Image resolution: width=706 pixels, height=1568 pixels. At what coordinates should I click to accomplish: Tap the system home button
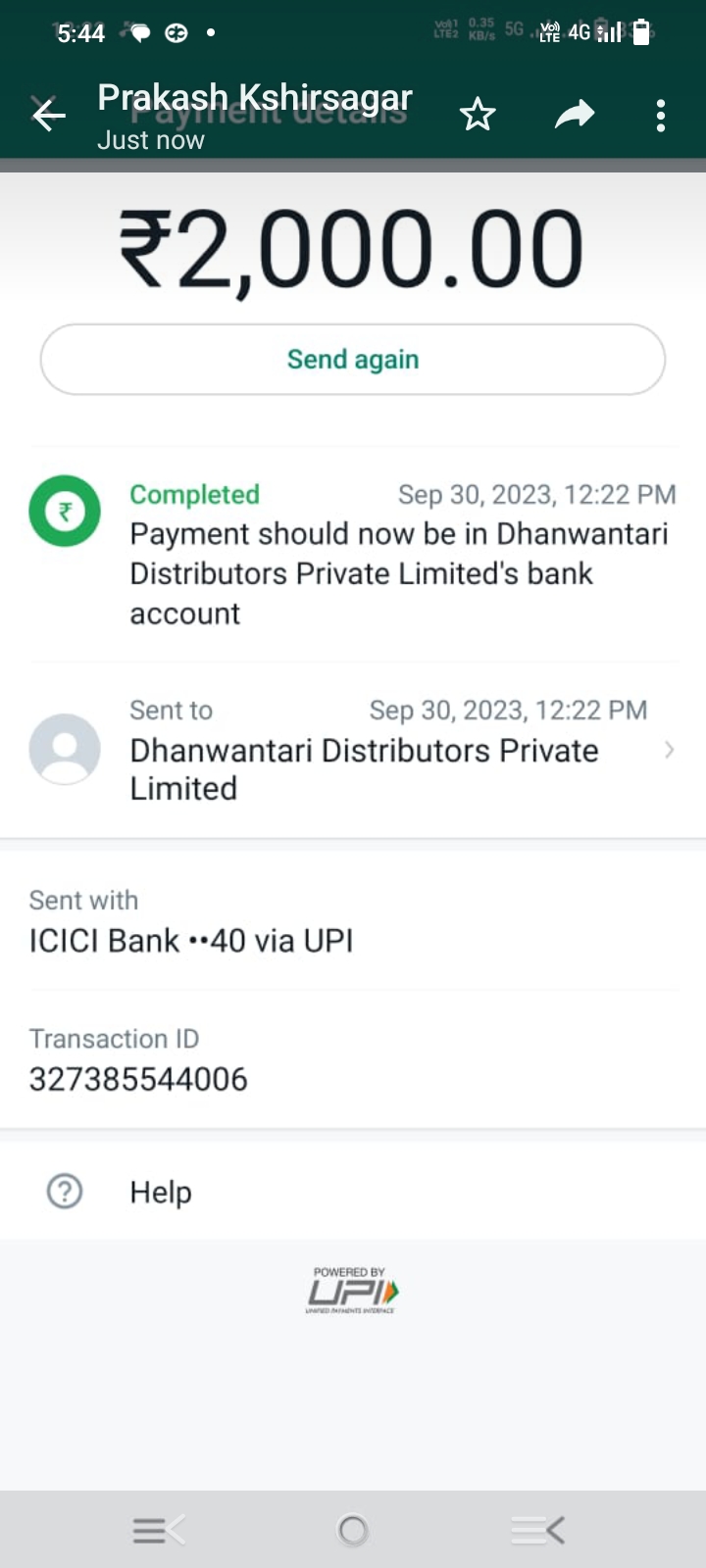pos(352,1530)
